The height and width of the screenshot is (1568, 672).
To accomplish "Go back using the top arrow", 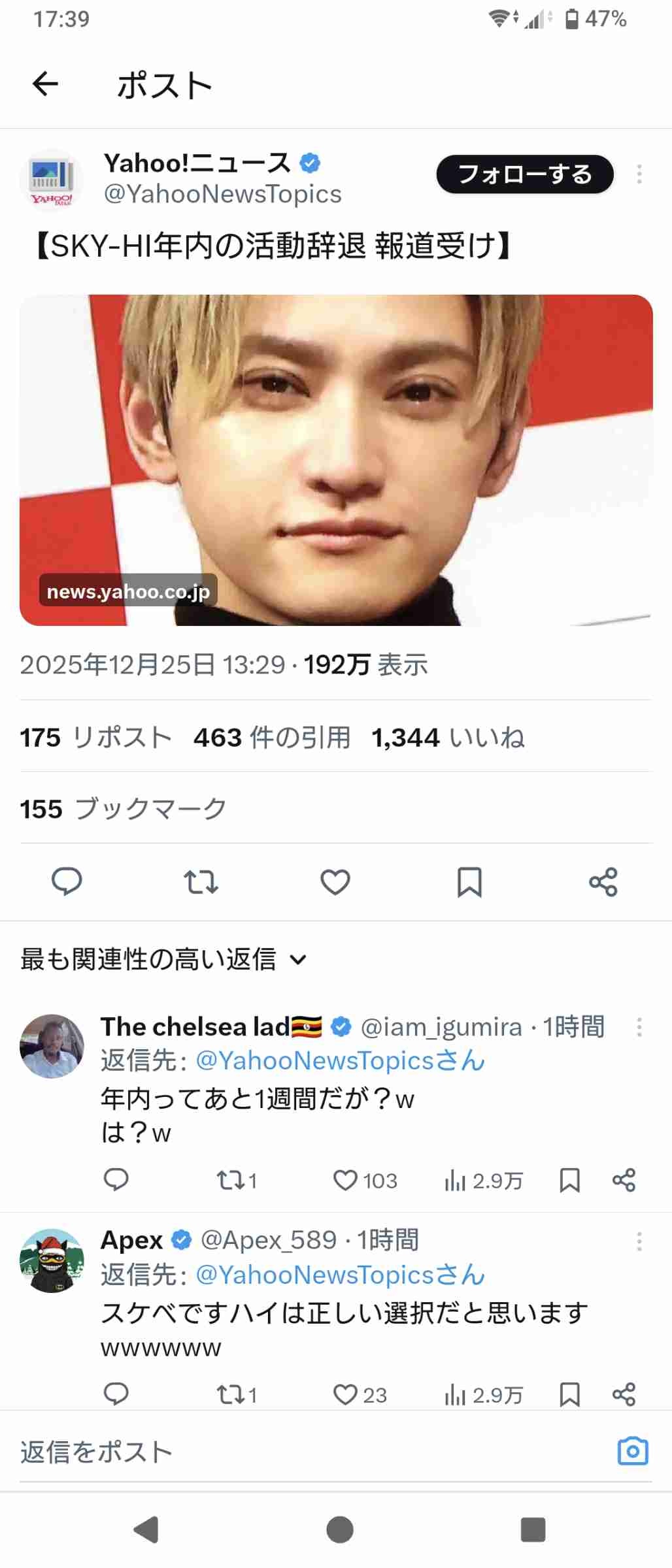I will tap(45, 84).
